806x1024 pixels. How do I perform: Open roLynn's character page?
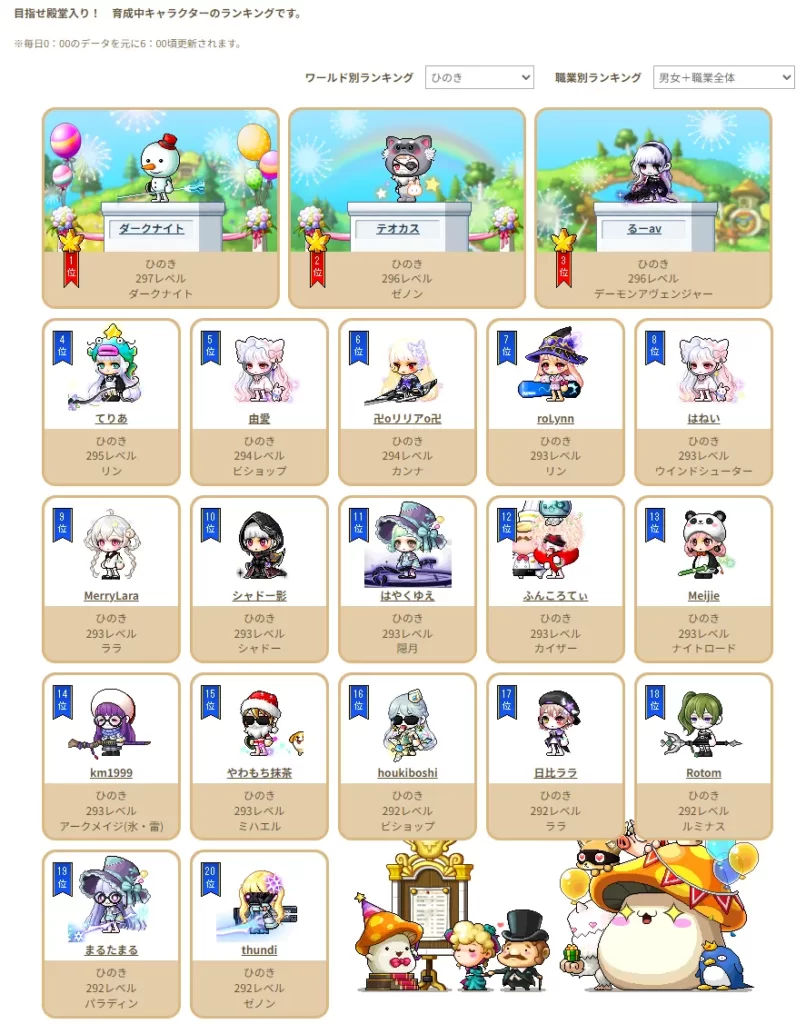pyautogui.click(x=555, y=418)
